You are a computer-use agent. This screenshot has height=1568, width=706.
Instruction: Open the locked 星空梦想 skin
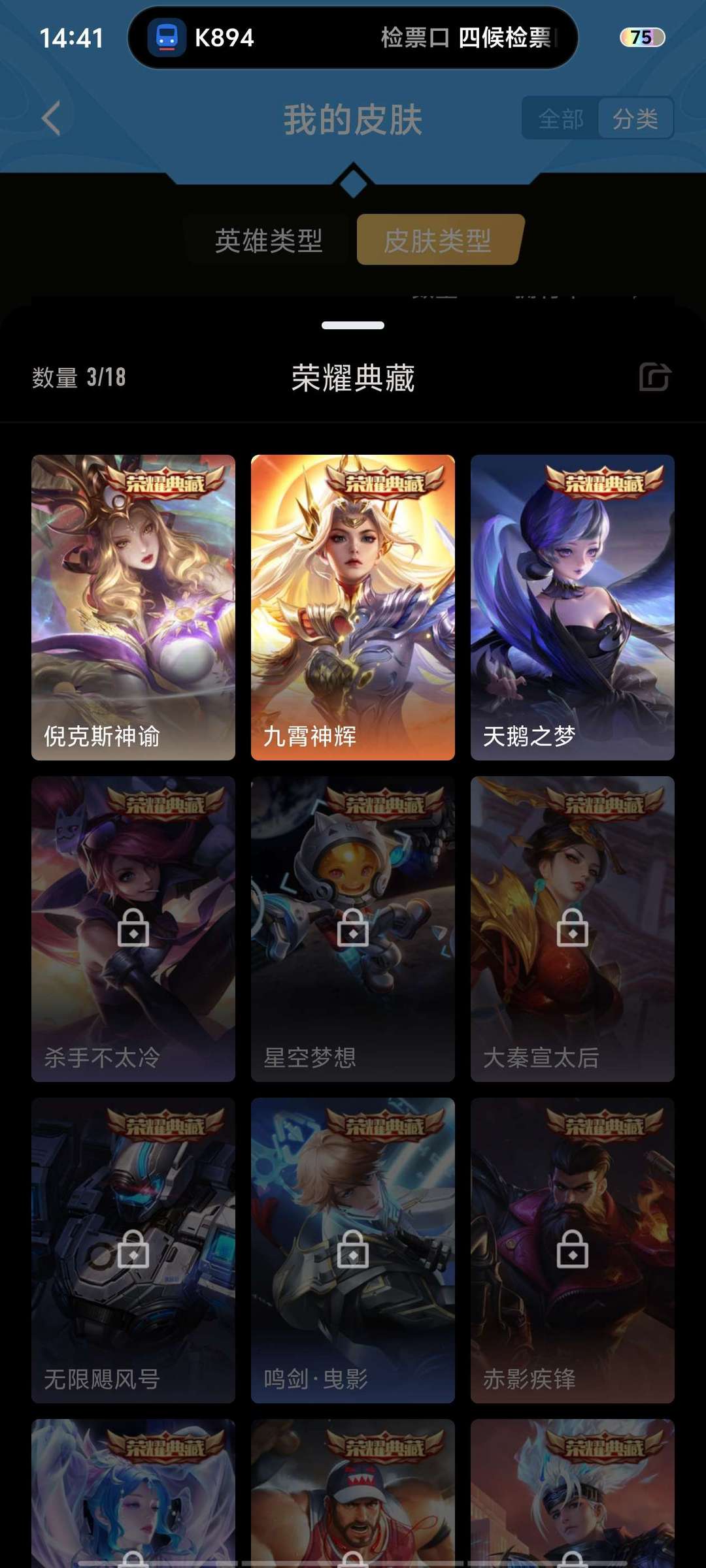[x=353, y=928]
